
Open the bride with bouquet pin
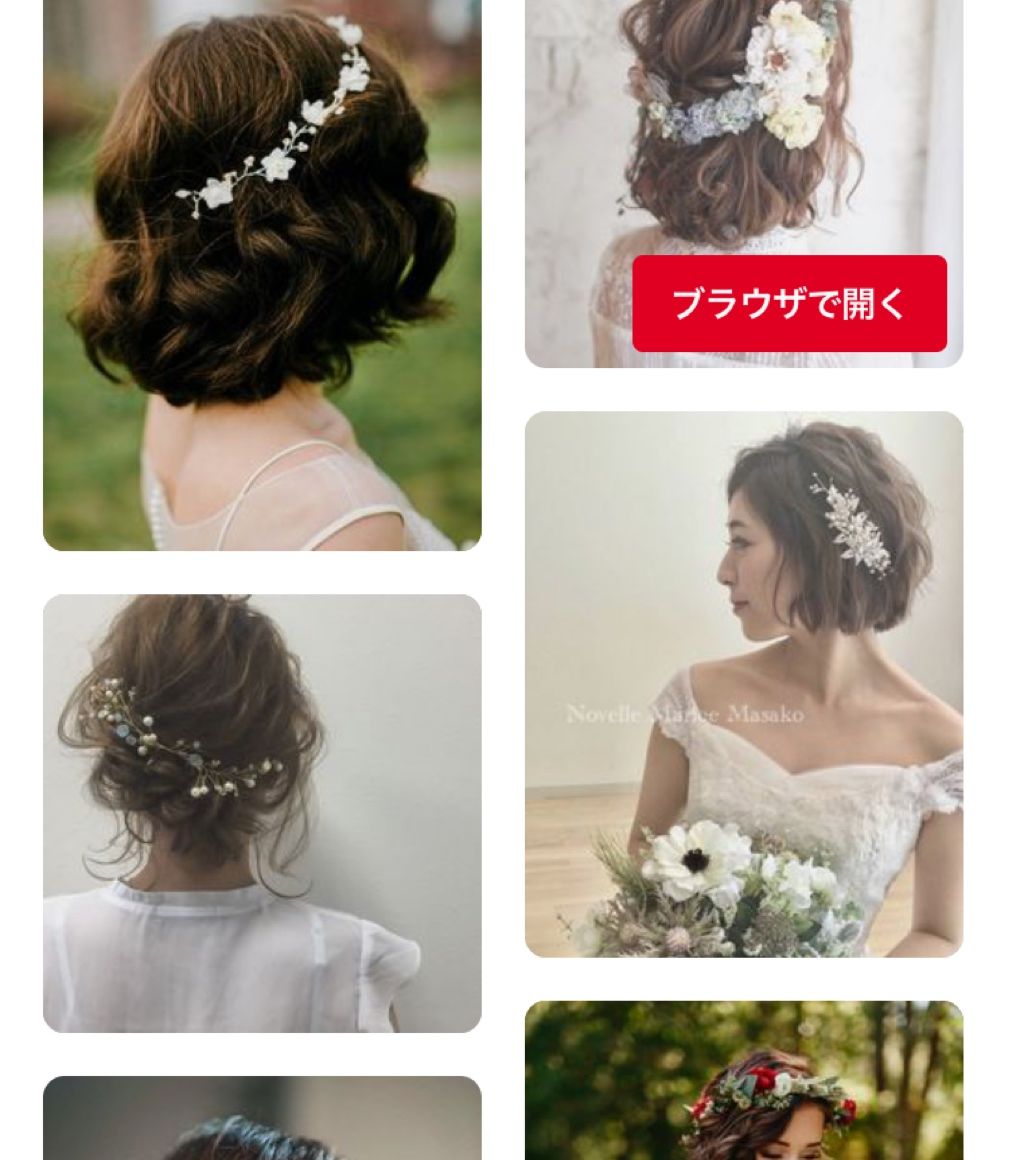(743, 684)
